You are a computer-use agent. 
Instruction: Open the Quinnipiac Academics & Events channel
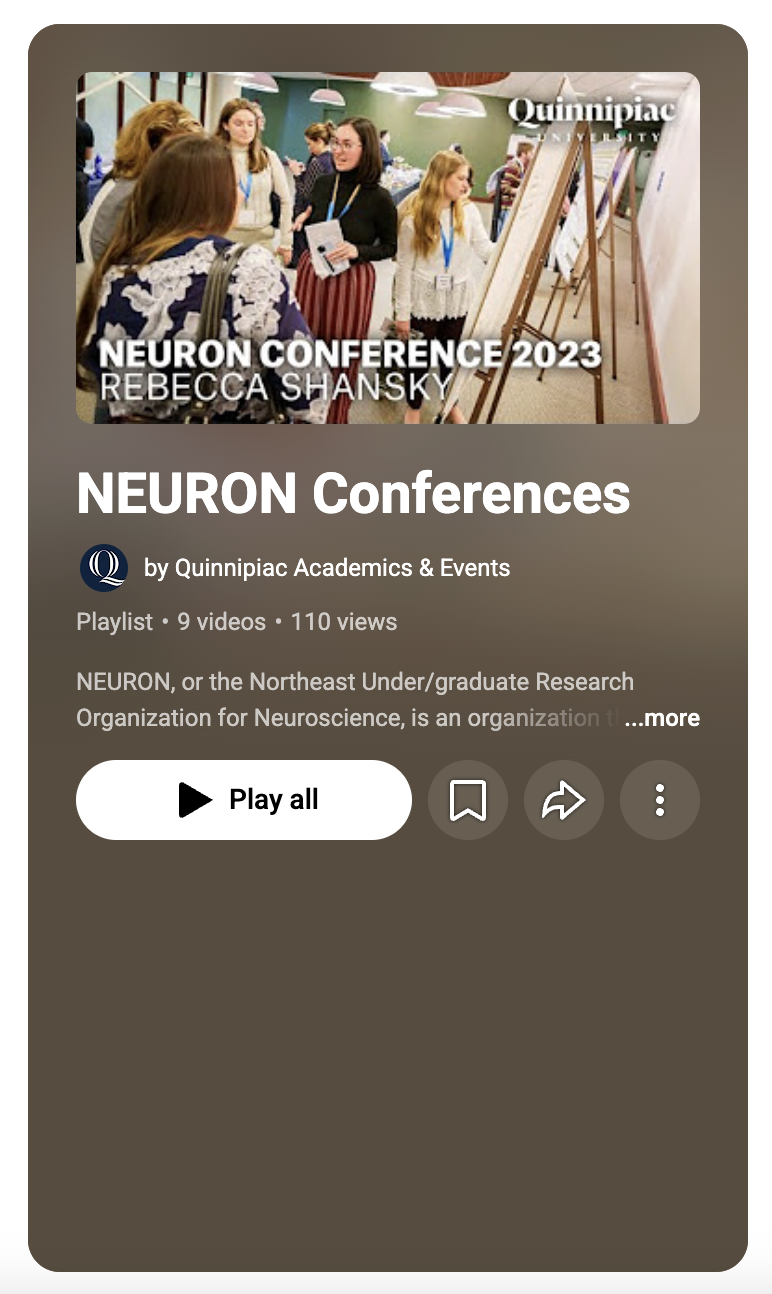327,568
